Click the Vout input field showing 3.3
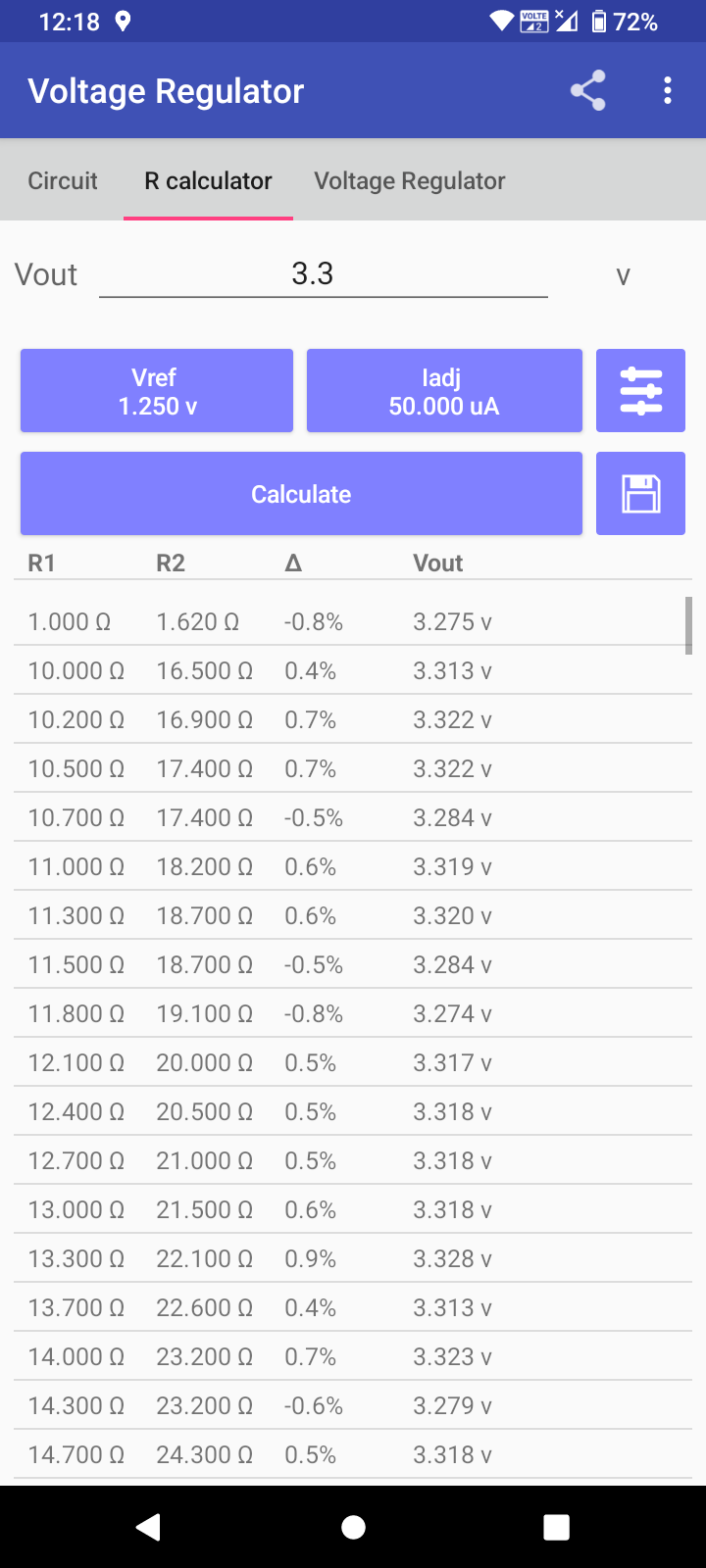 [324, 273]
